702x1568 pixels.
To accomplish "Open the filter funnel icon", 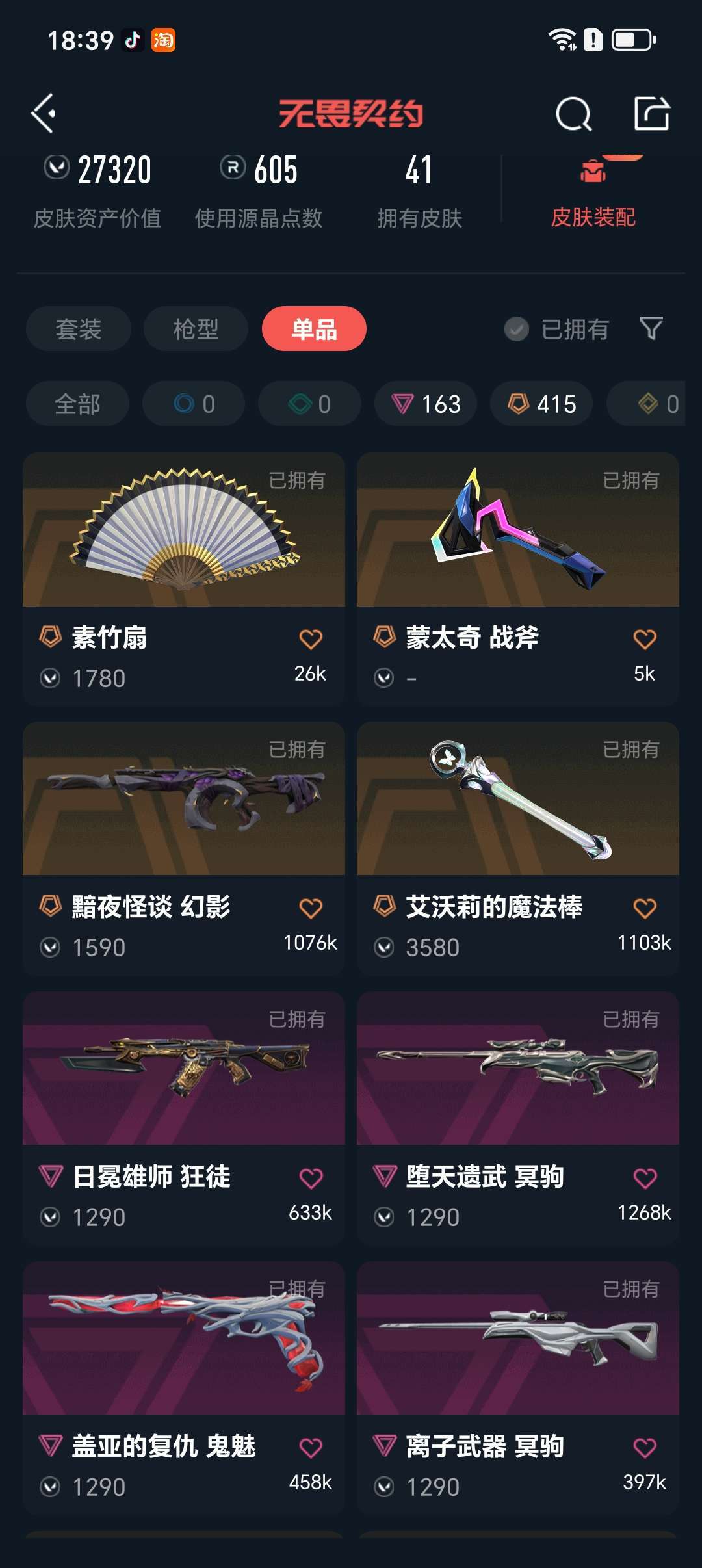I will 651,328.
